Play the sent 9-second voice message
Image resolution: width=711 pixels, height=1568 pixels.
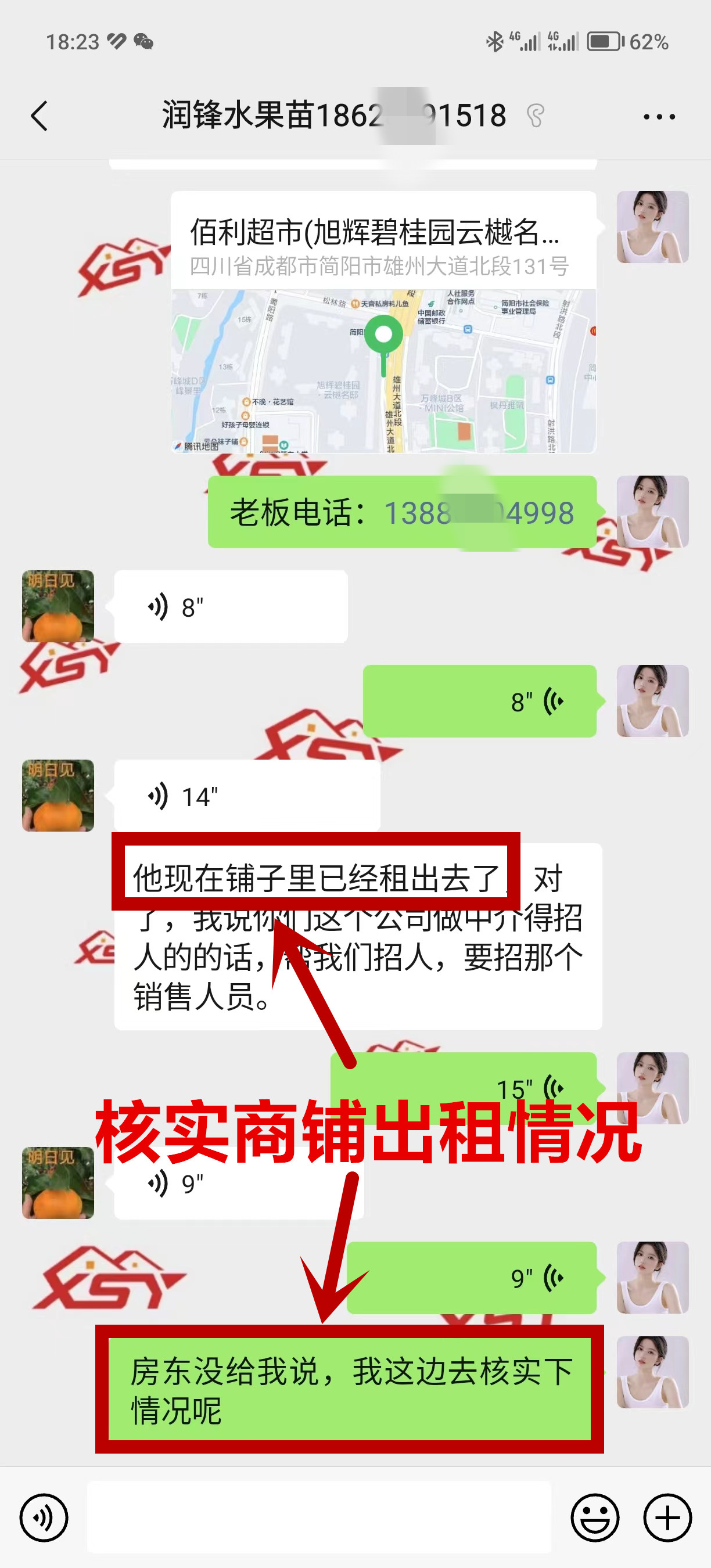[471, 1277]
